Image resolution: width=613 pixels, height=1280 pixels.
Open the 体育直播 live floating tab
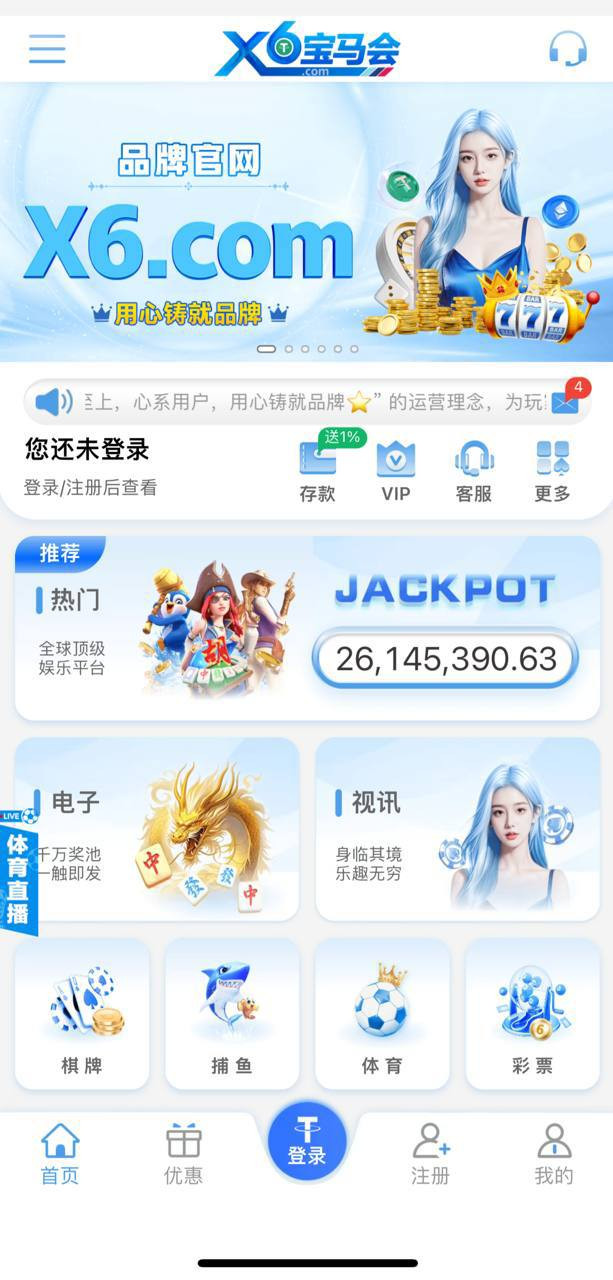pos(18,871)
